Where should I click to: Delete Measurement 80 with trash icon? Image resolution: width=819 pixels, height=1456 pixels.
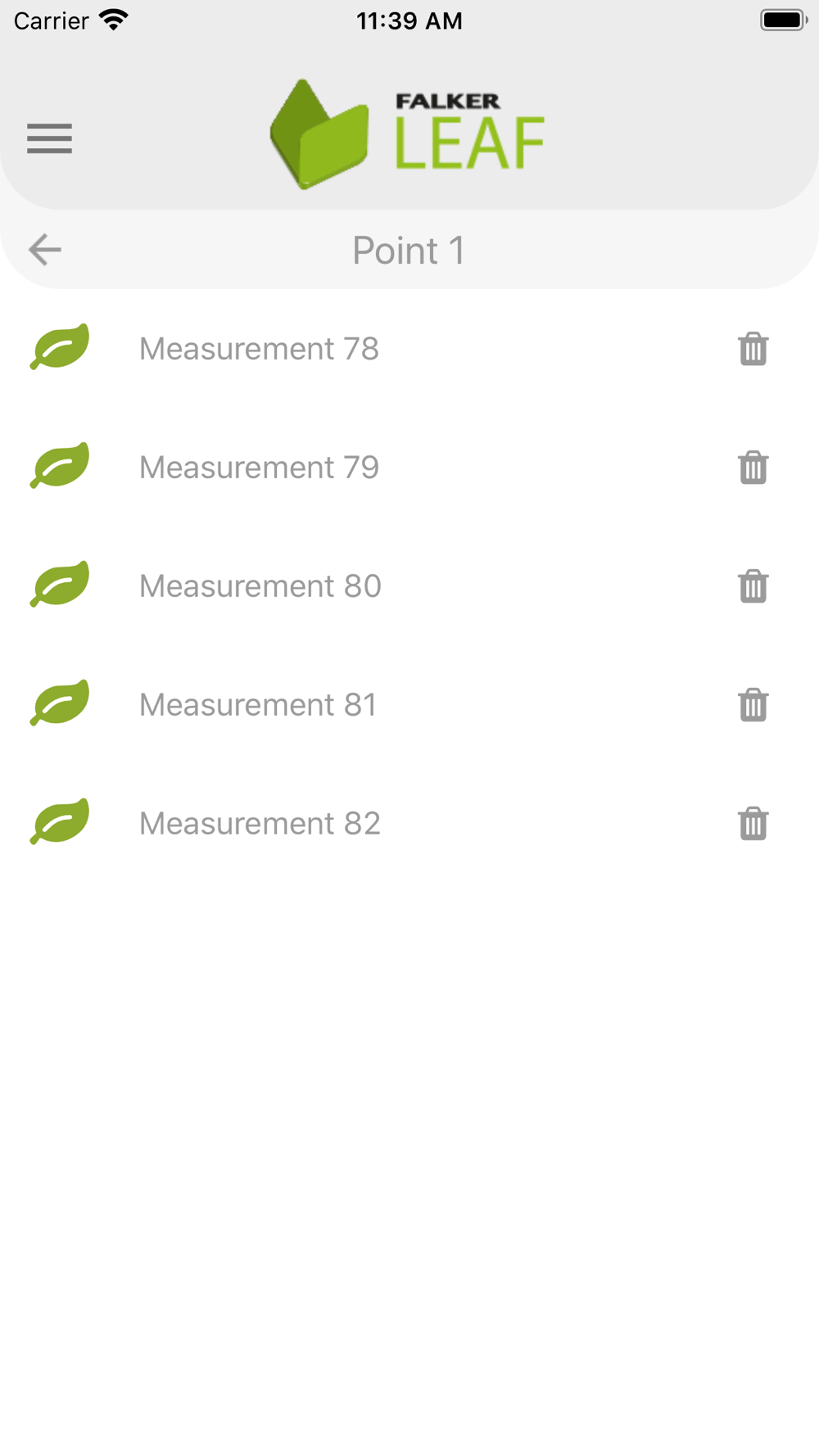click(x=753, y=586)
